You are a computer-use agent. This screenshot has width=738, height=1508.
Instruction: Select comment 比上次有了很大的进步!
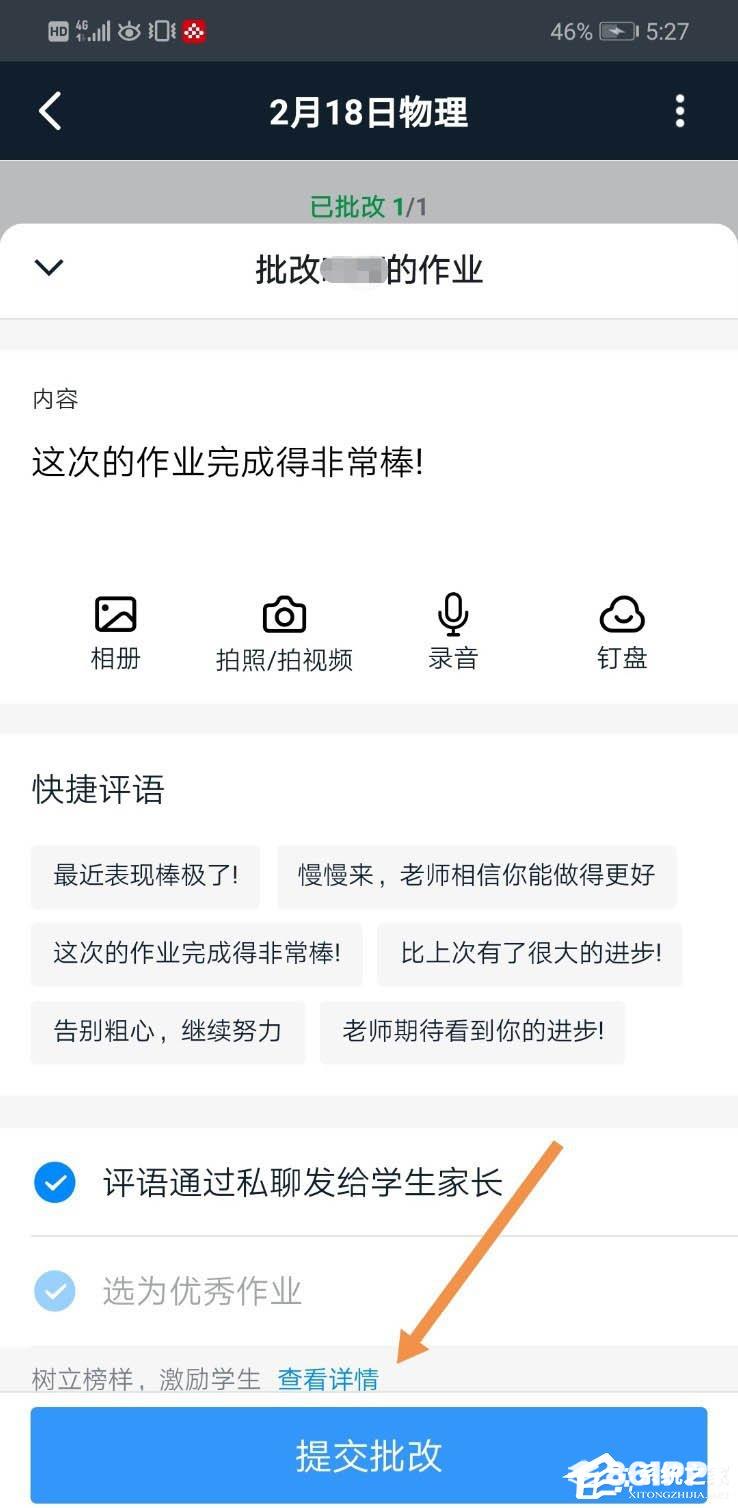[x=530, y=954]
